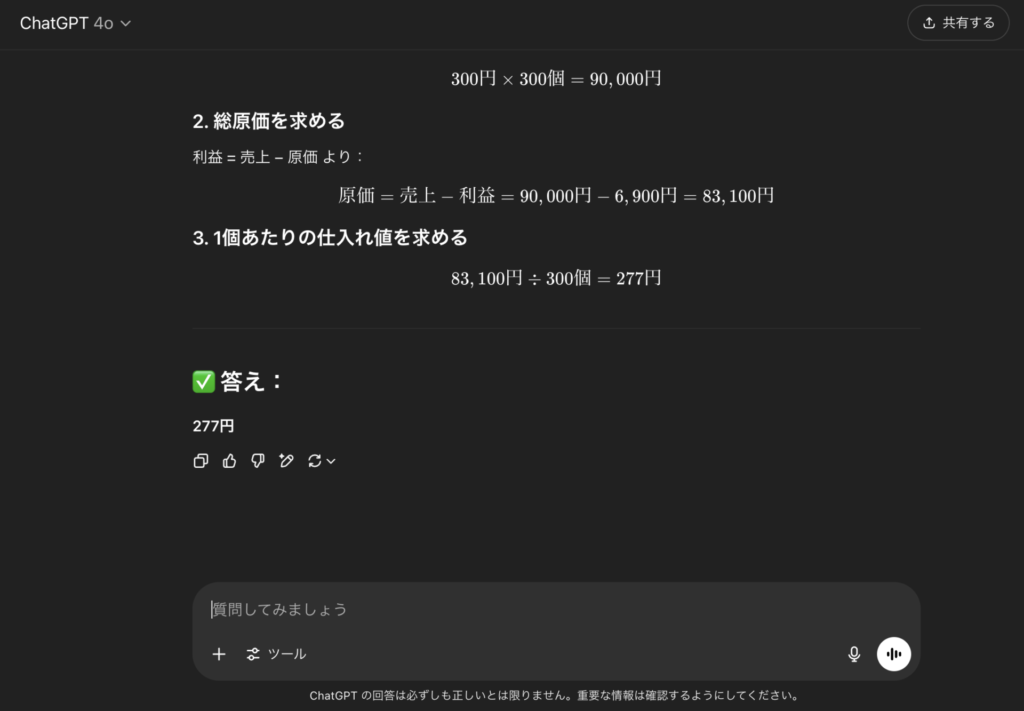Open the plus attachment menu

219,654
